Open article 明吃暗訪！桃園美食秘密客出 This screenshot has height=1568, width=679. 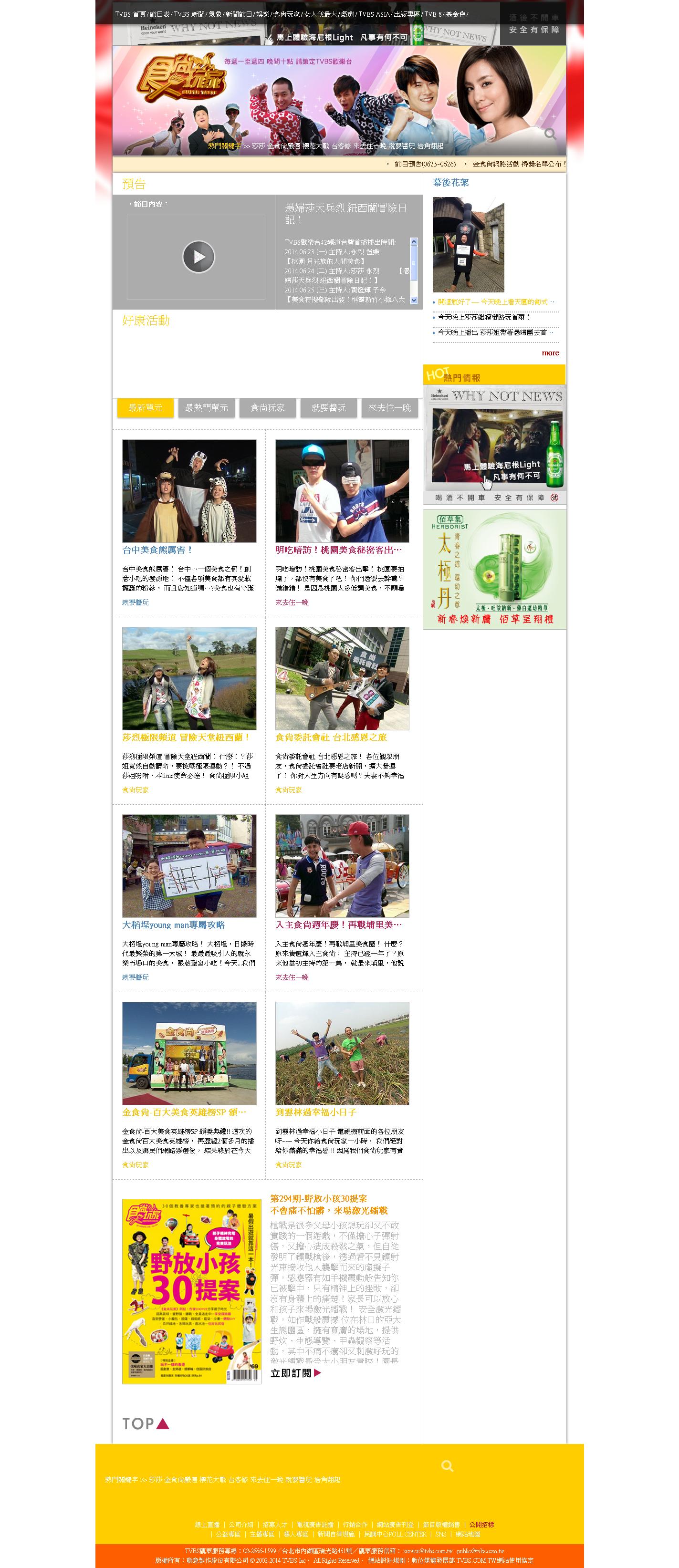(x=338, y=550)
